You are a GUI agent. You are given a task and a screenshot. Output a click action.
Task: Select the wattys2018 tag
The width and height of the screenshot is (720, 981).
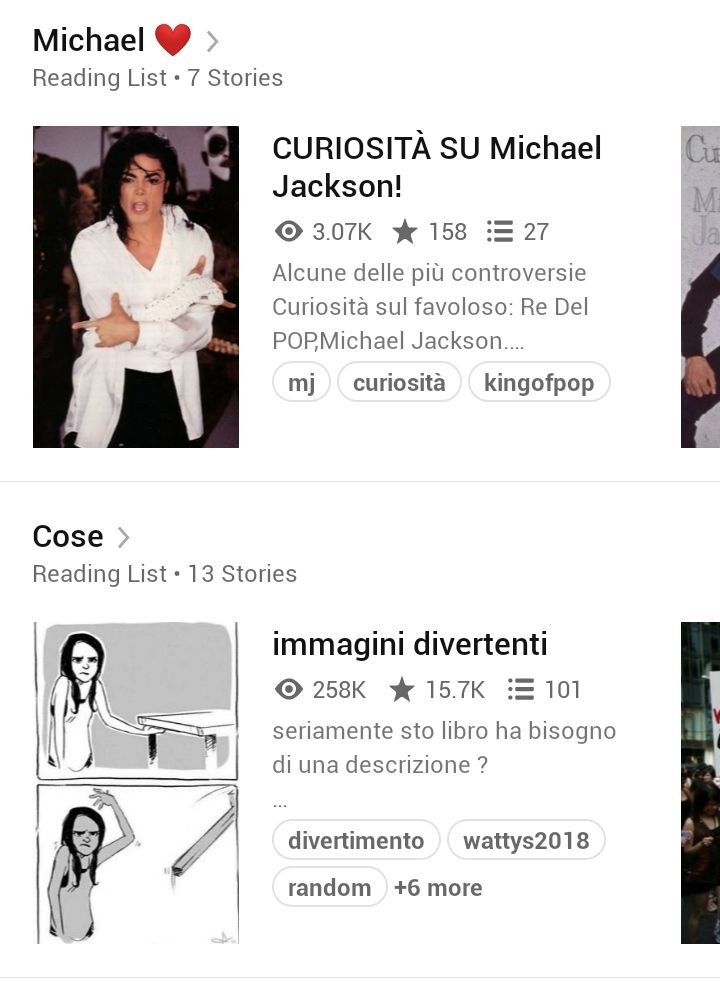coord(526,841)
